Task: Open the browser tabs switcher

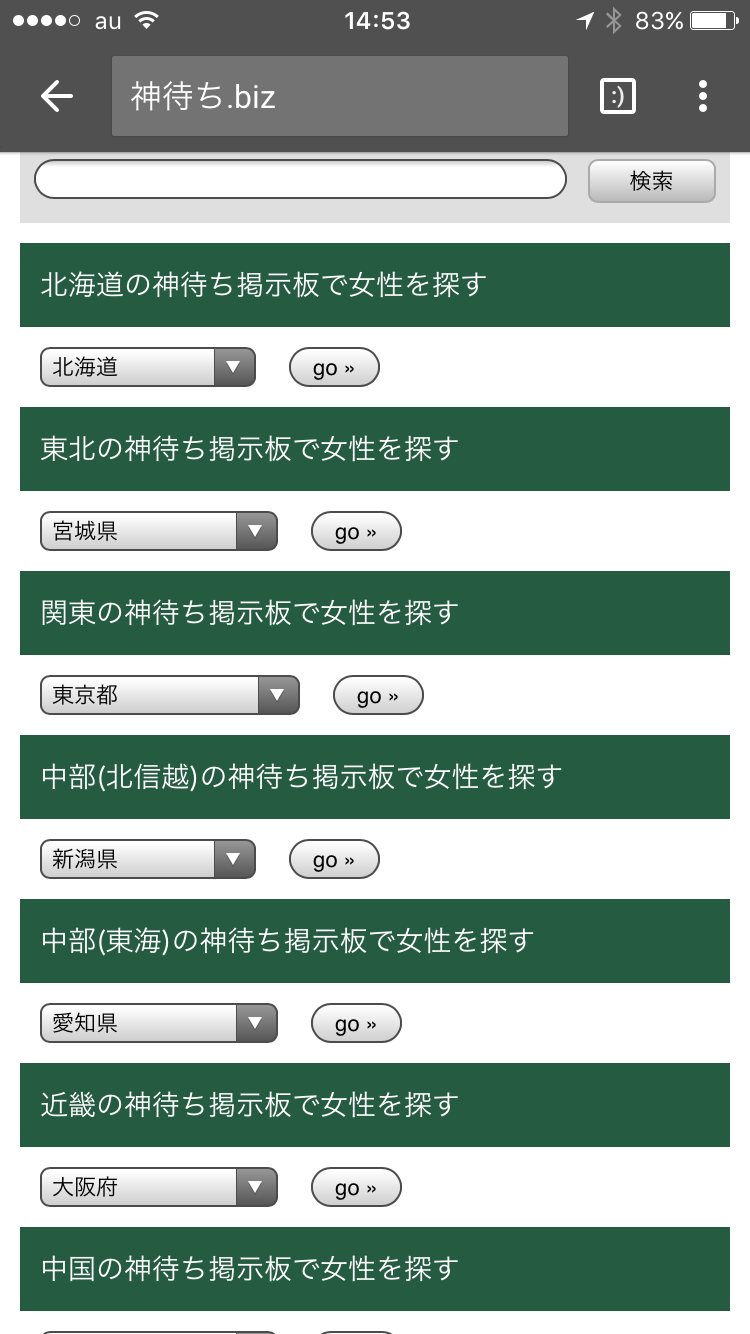Action: pos(618,96)
